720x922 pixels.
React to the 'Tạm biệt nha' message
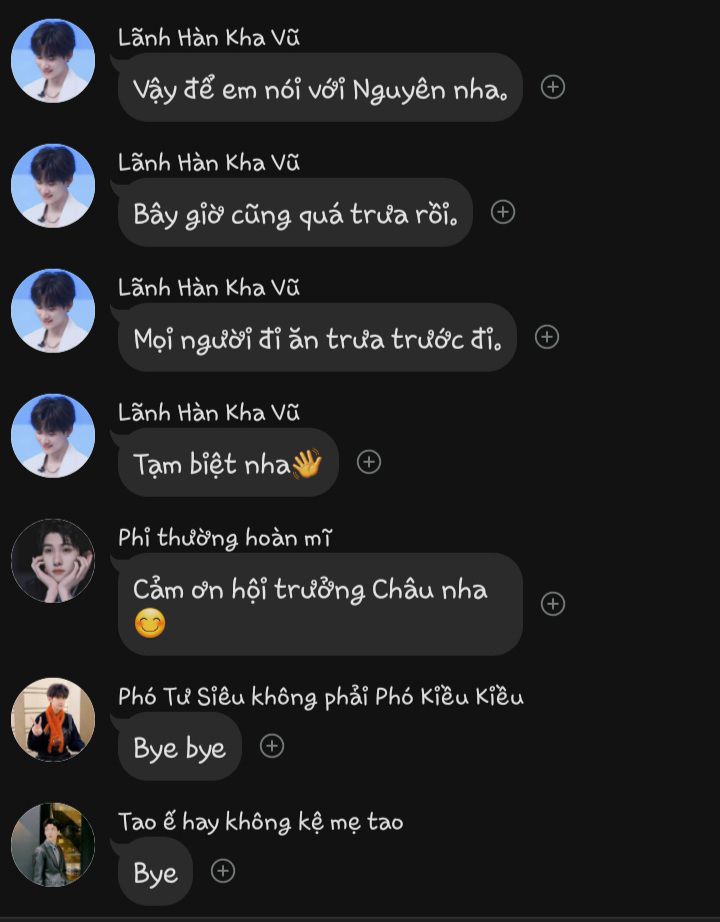[369, 462]
